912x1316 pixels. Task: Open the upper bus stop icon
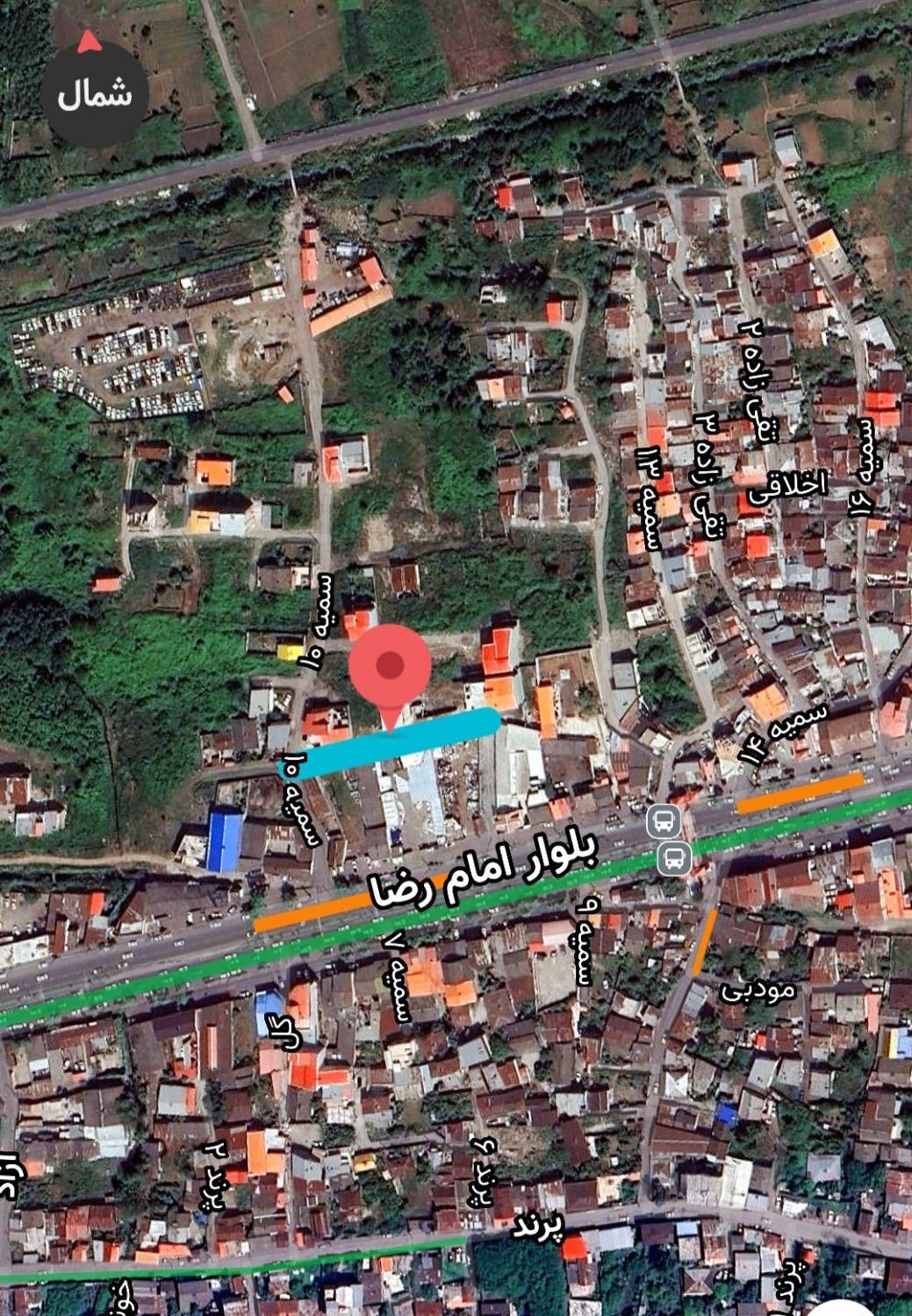(663, 823)
